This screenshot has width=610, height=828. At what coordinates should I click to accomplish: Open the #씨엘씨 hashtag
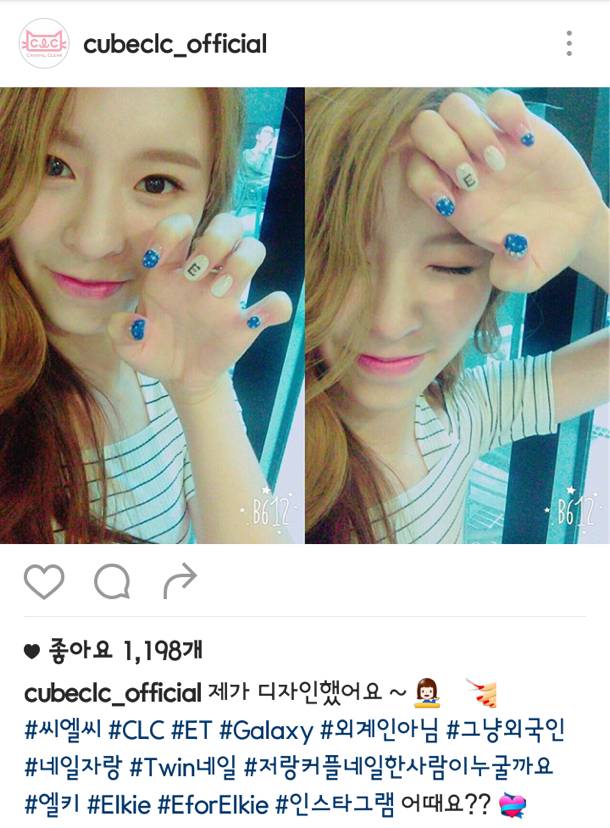click(61, 729)
